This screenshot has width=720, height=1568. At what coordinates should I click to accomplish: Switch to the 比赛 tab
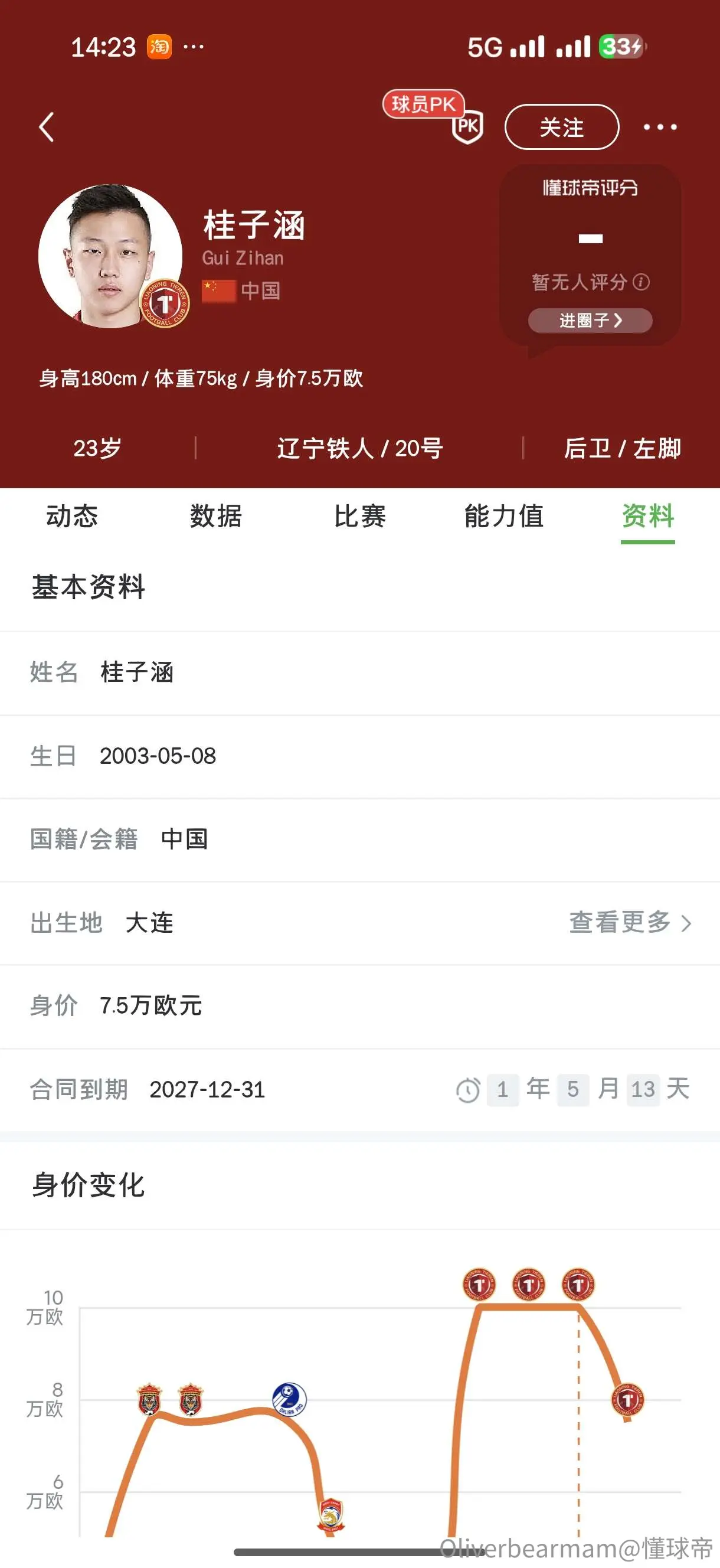pyautogui.click(x=359, y=516)
